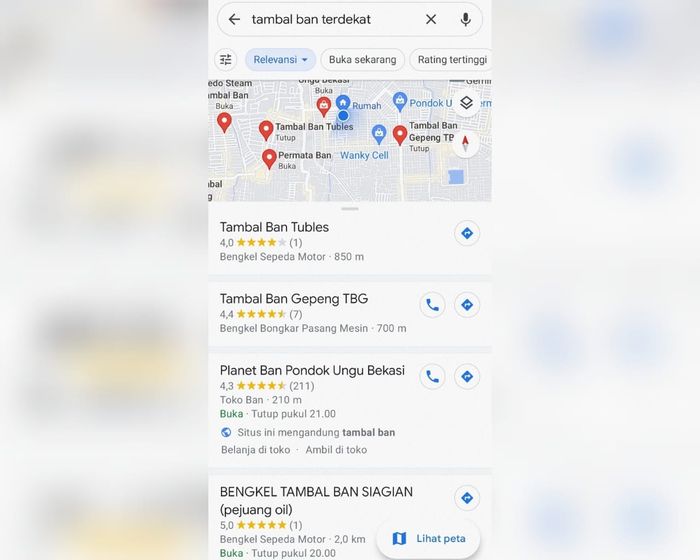Start voice search with the microphone
This screenshot has width=700, height=560.
(x=465, y=19)
